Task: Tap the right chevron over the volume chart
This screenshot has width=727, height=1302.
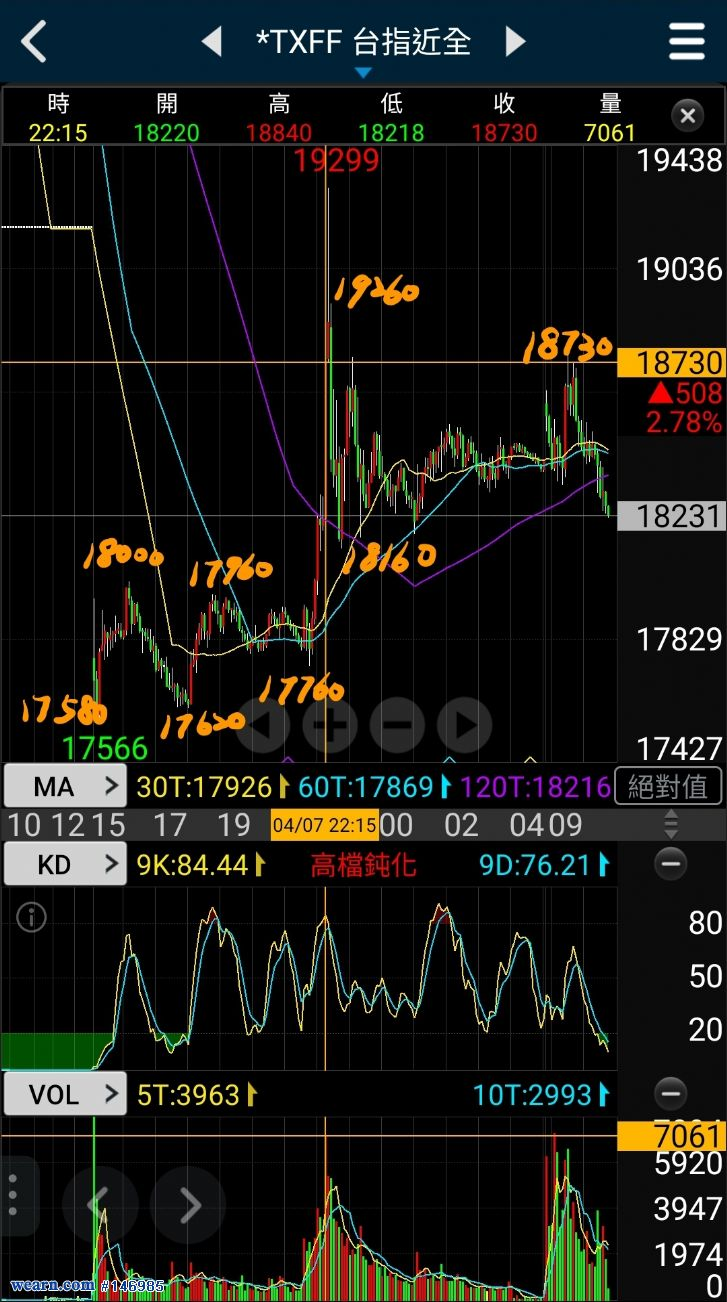Action: [x=190, y=1205]
